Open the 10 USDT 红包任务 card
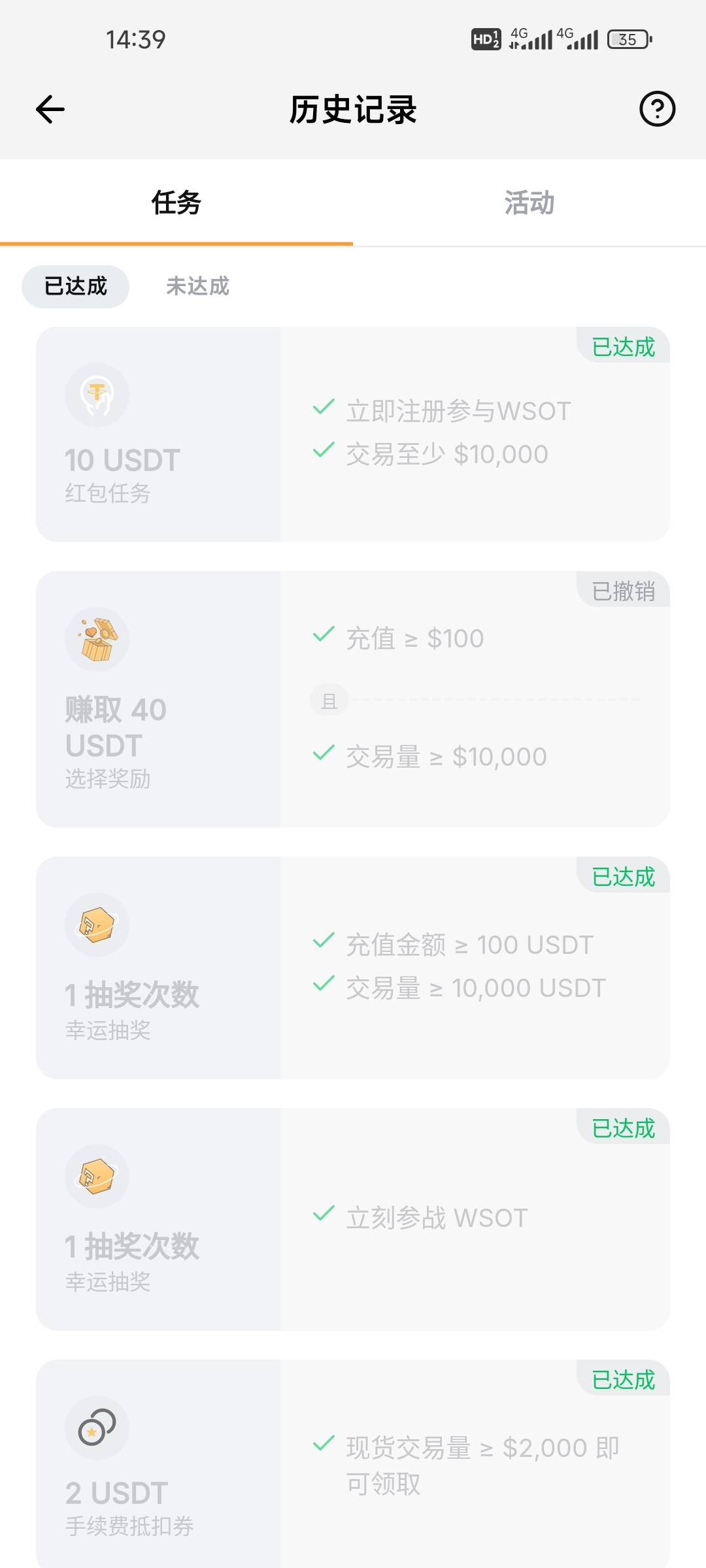 (x=353, y=434)
